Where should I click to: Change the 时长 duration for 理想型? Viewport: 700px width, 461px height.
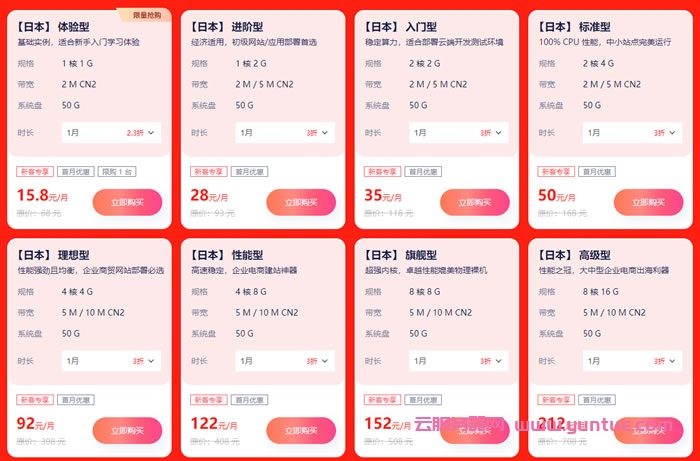tap(111, 360)
